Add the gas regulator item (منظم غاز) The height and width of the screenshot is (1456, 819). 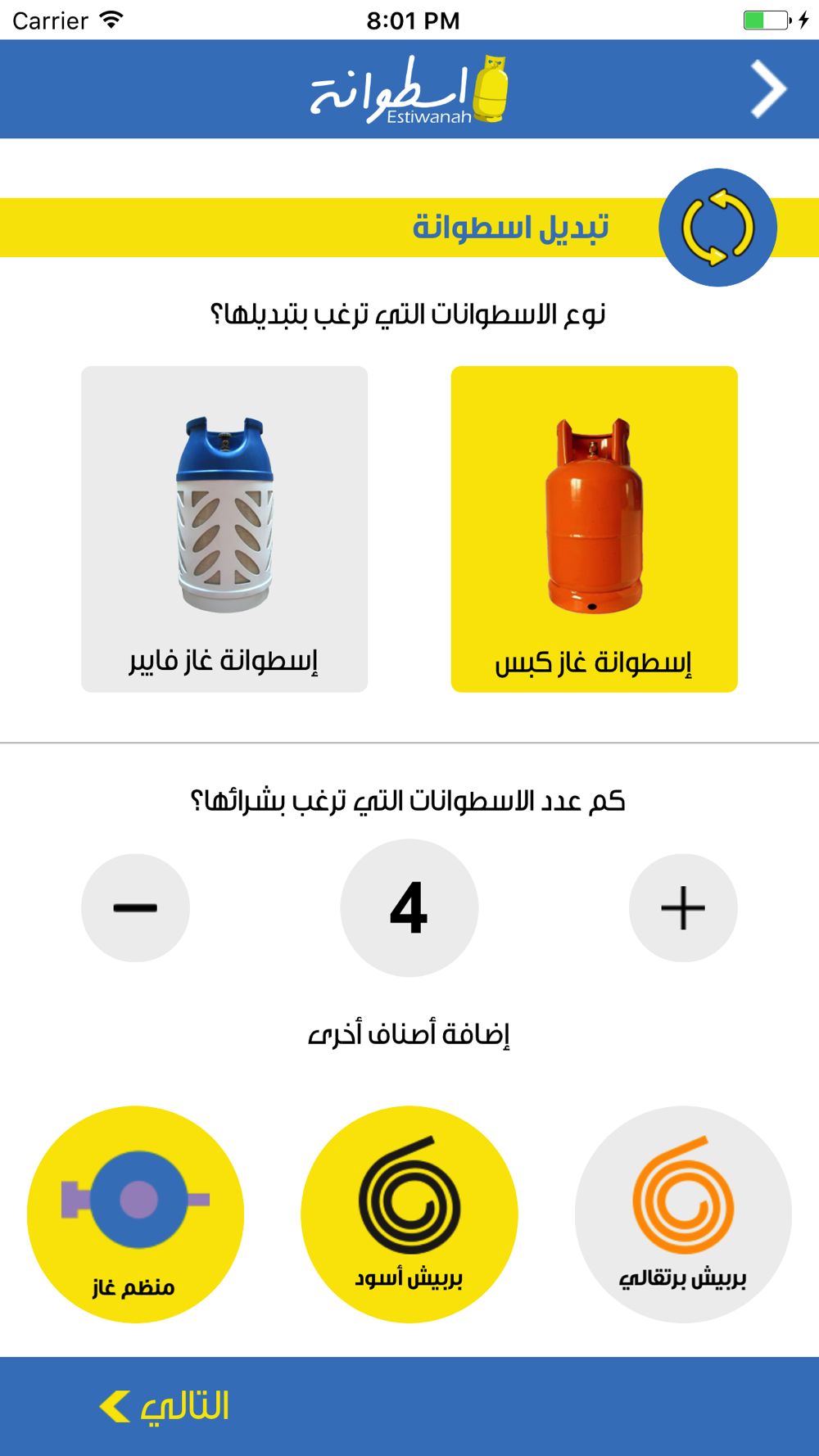(x=135, y=1214)
